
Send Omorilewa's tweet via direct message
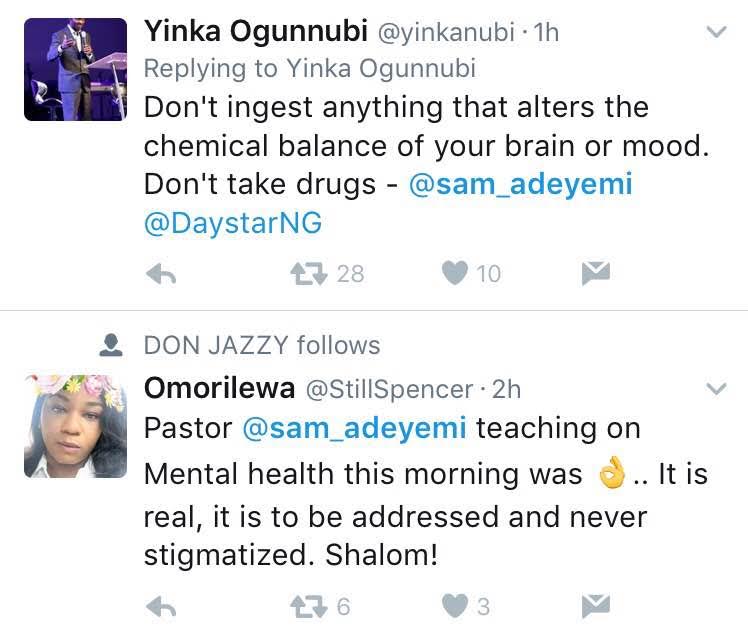coord(596,605)
